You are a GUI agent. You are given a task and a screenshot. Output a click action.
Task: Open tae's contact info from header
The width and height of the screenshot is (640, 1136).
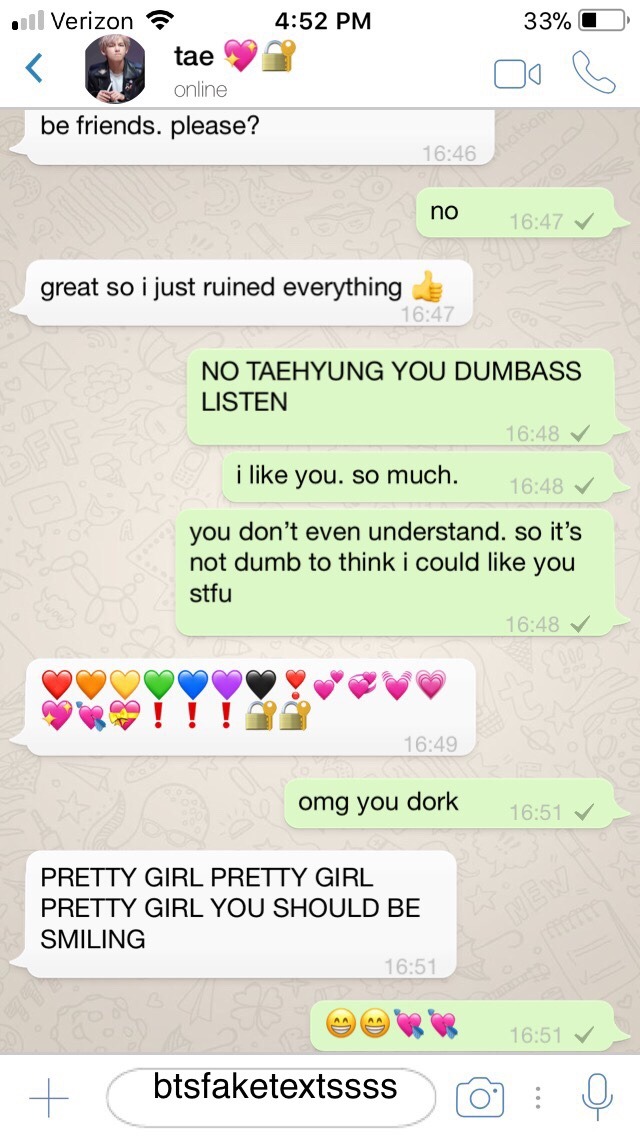point(230,70)
